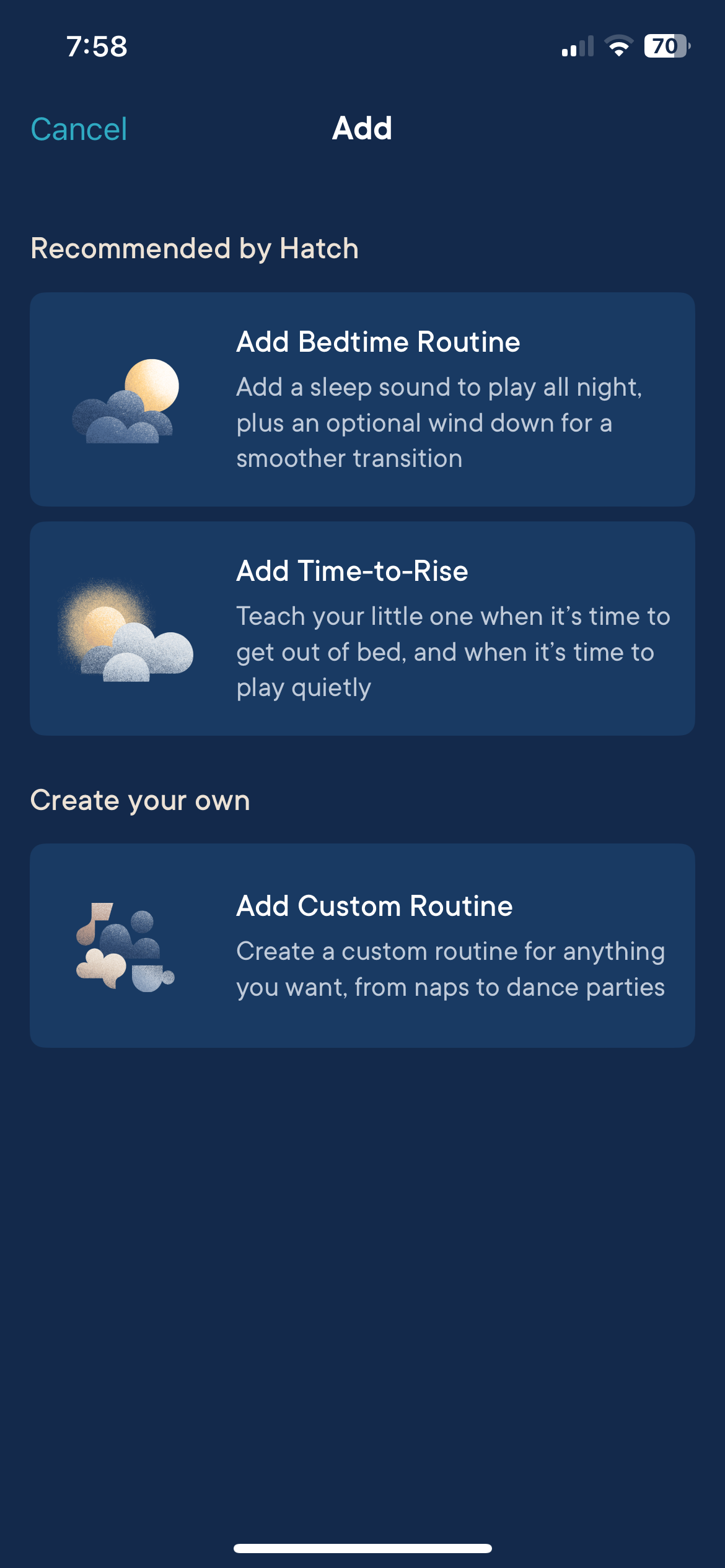Select Add Bedtime Routine card

click(x=362, y=399)
